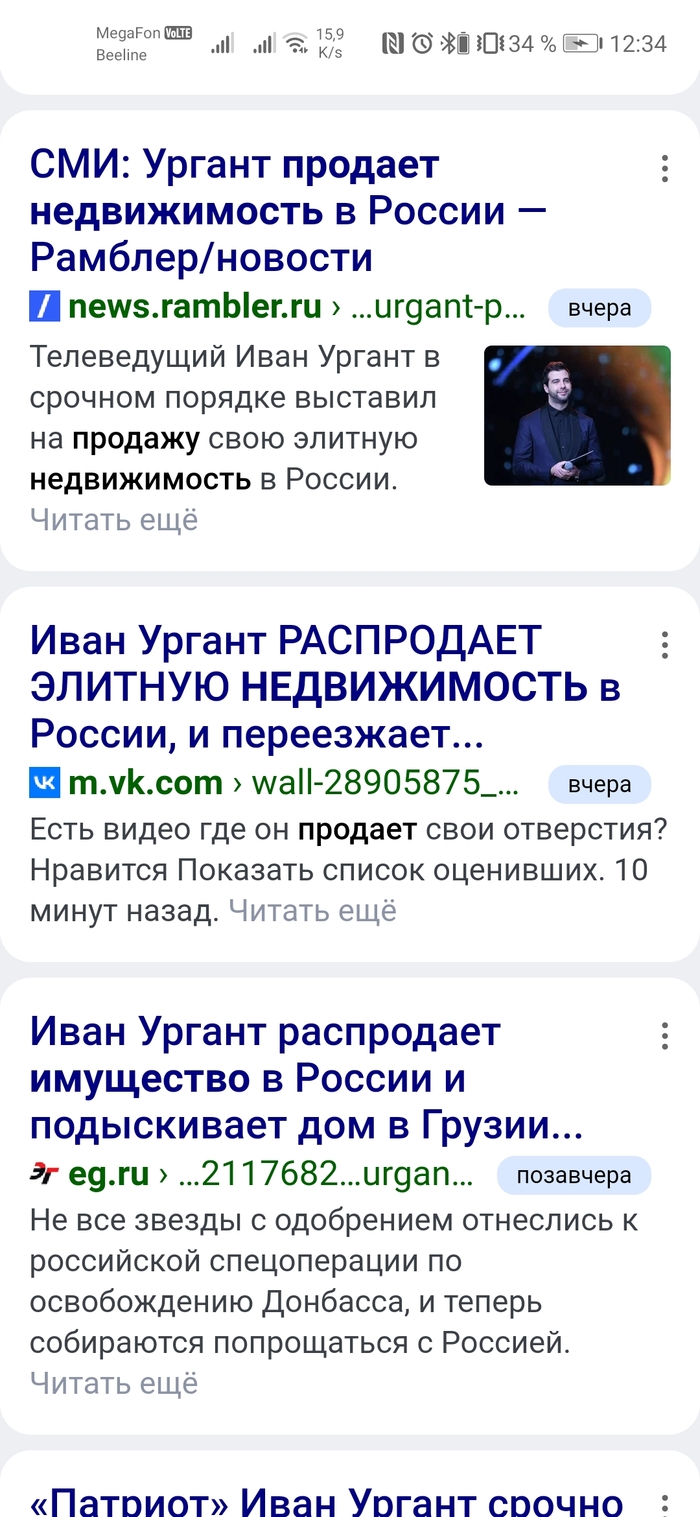This screenshot has width=700, height=1517.
Task: Tap the news.rambler.ru site address
Action: (x=195, y=307)
